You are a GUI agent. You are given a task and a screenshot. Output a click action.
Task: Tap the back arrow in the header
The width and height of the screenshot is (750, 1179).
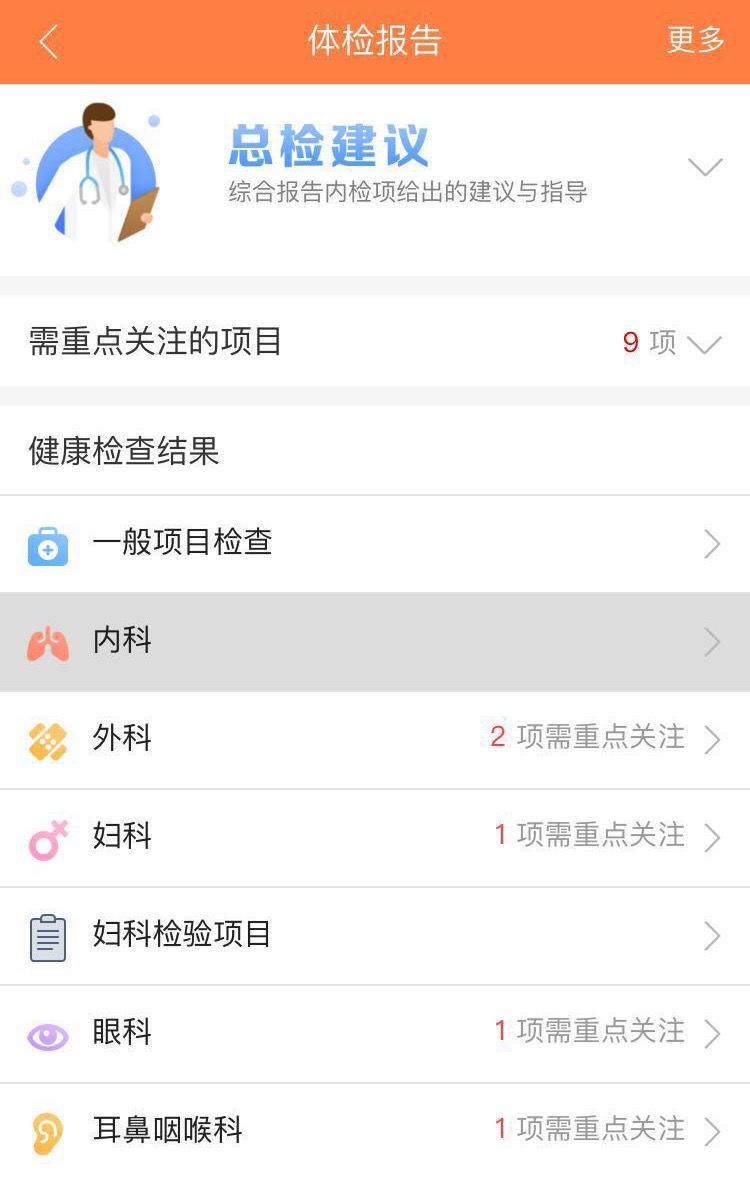[x=45, y=41]
